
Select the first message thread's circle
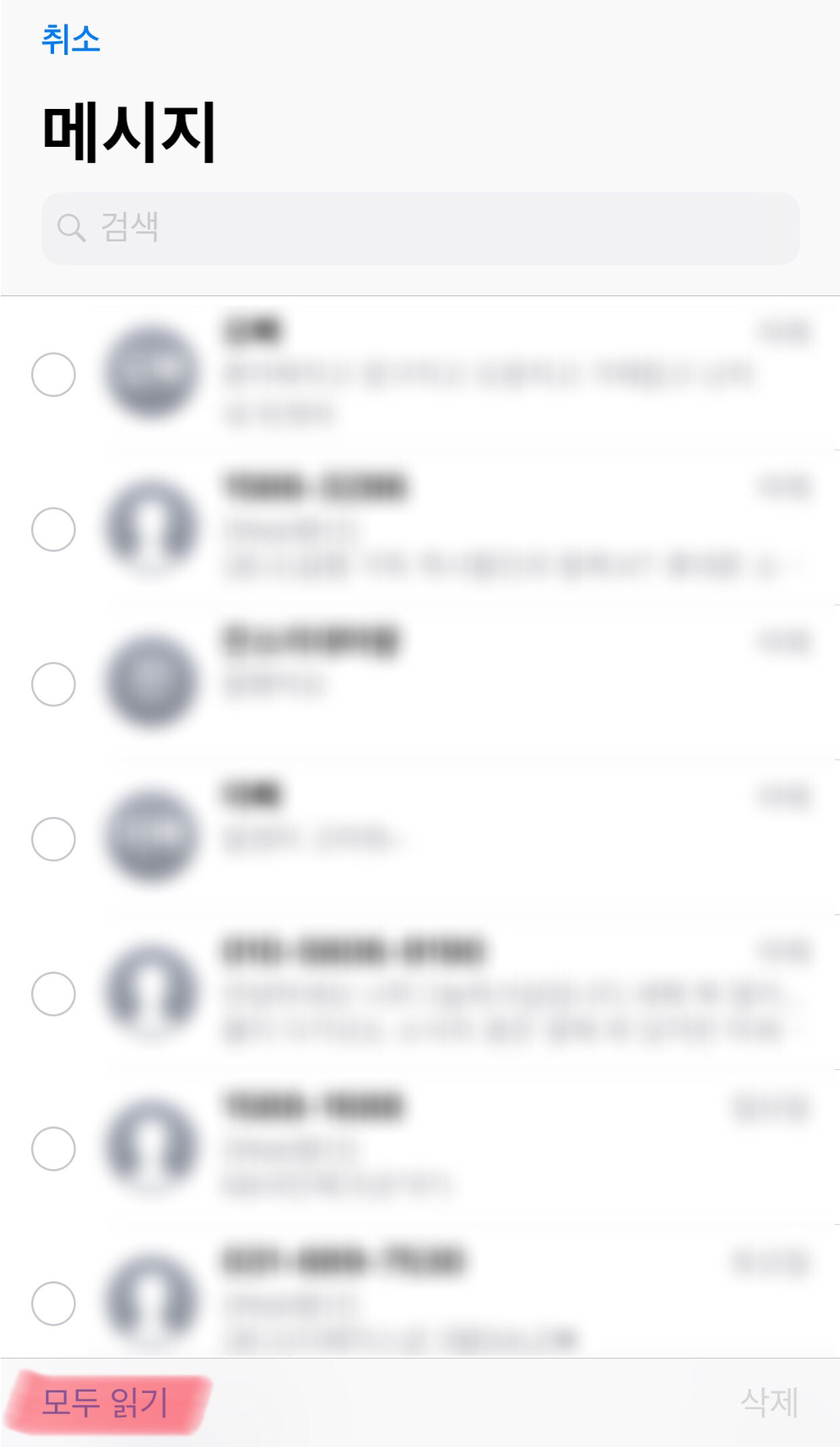pos(53,375)
